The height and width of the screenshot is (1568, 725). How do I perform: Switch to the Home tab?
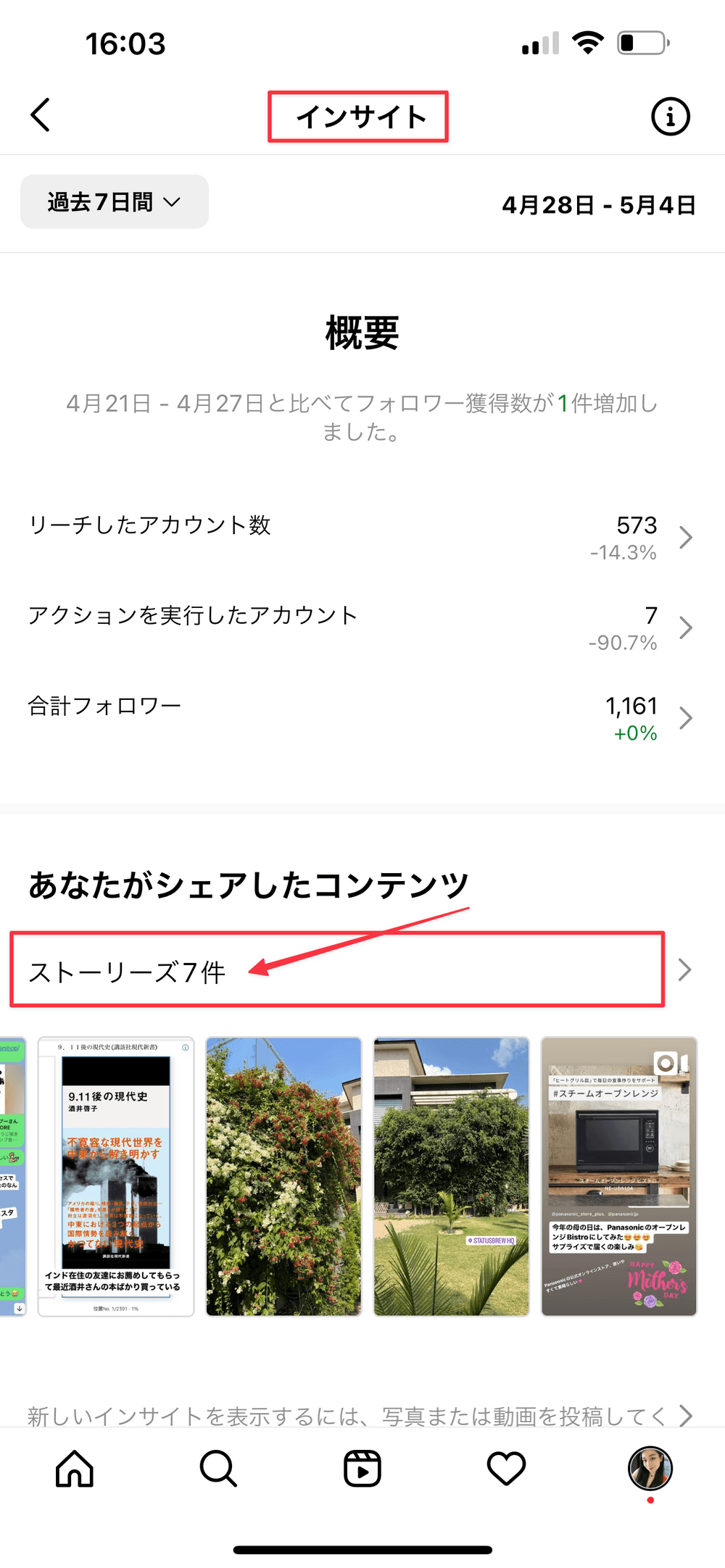[x=75, y=1469]
